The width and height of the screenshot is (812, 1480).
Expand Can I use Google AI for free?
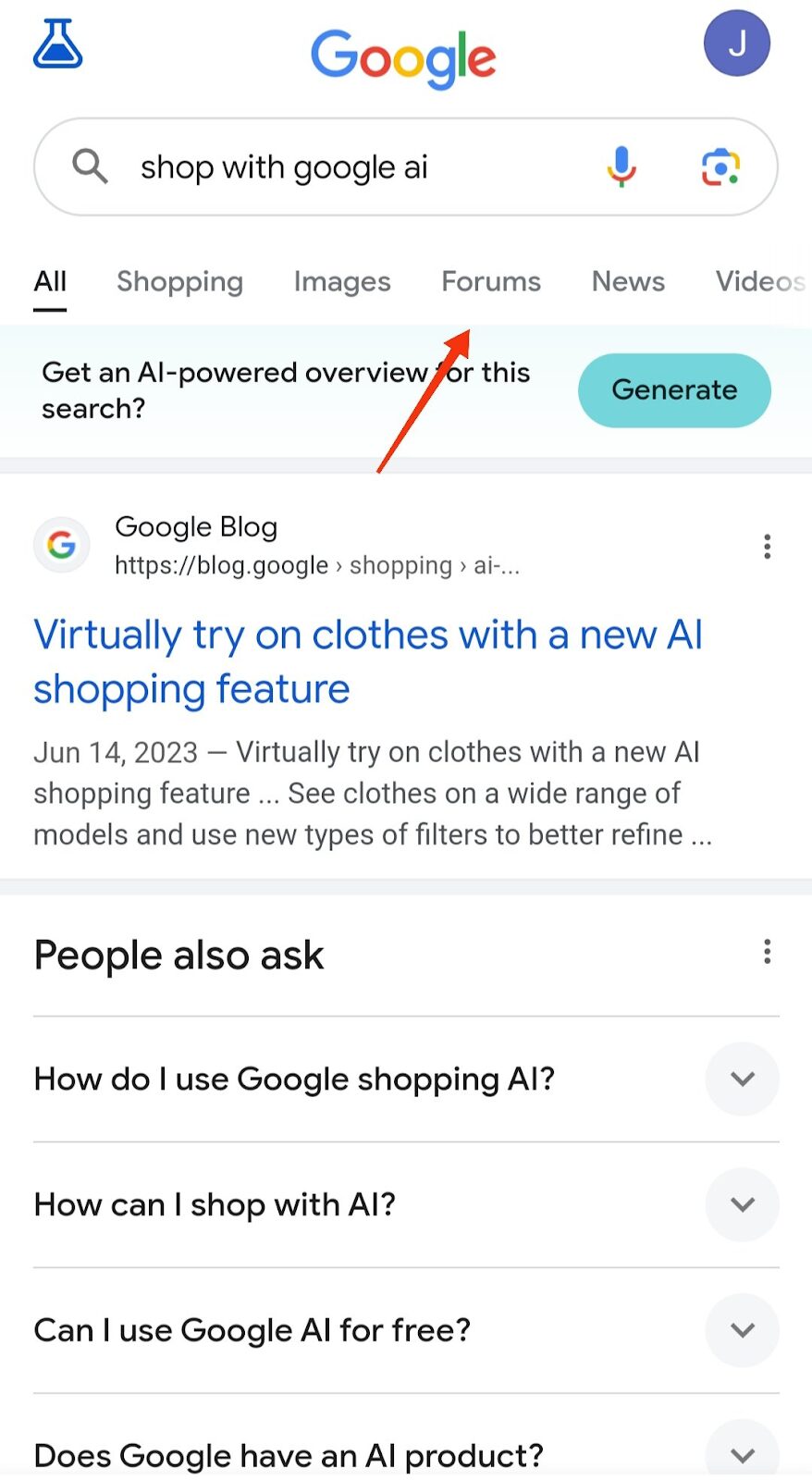[x=743, y=1330]
